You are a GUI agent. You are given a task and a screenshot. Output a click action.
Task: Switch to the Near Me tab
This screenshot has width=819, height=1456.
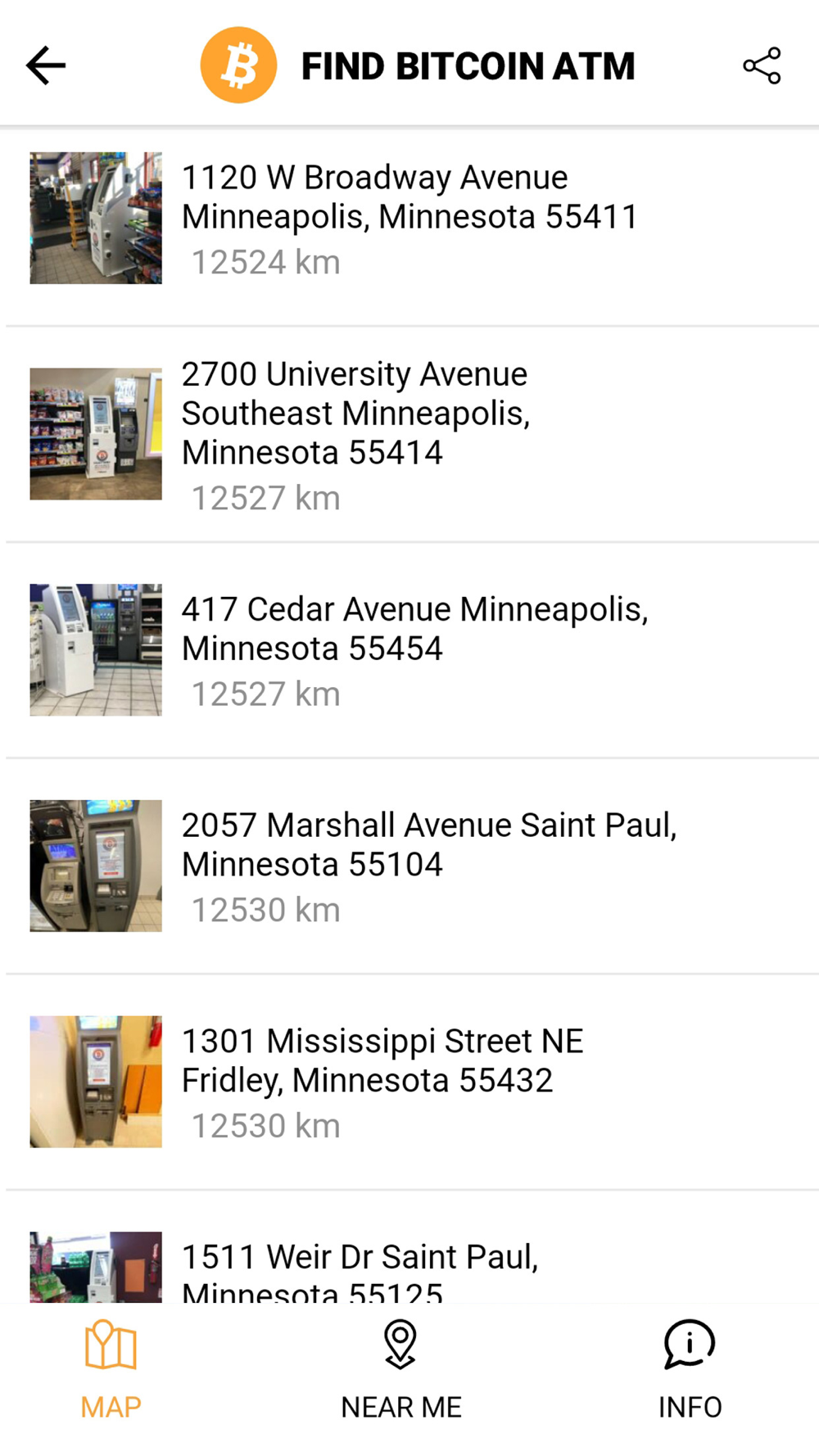pos(400,1370)
